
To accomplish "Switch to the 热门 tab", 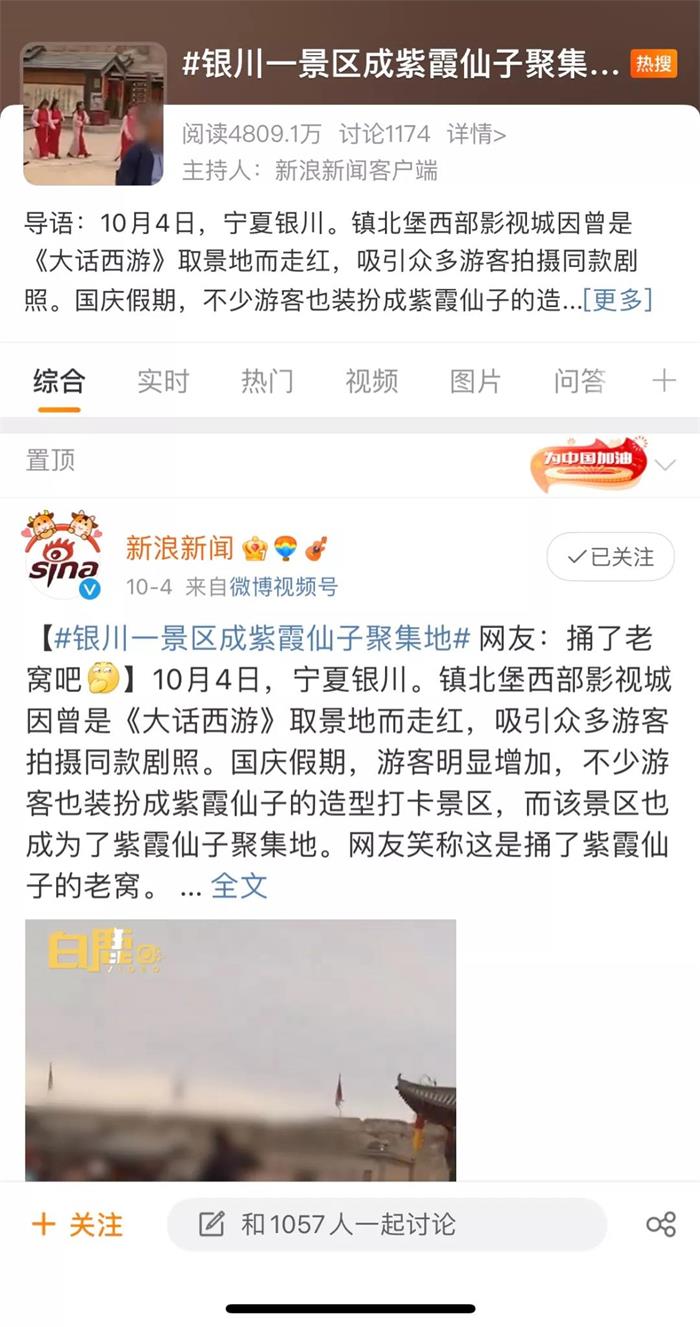I will click(x=267, y=381).
